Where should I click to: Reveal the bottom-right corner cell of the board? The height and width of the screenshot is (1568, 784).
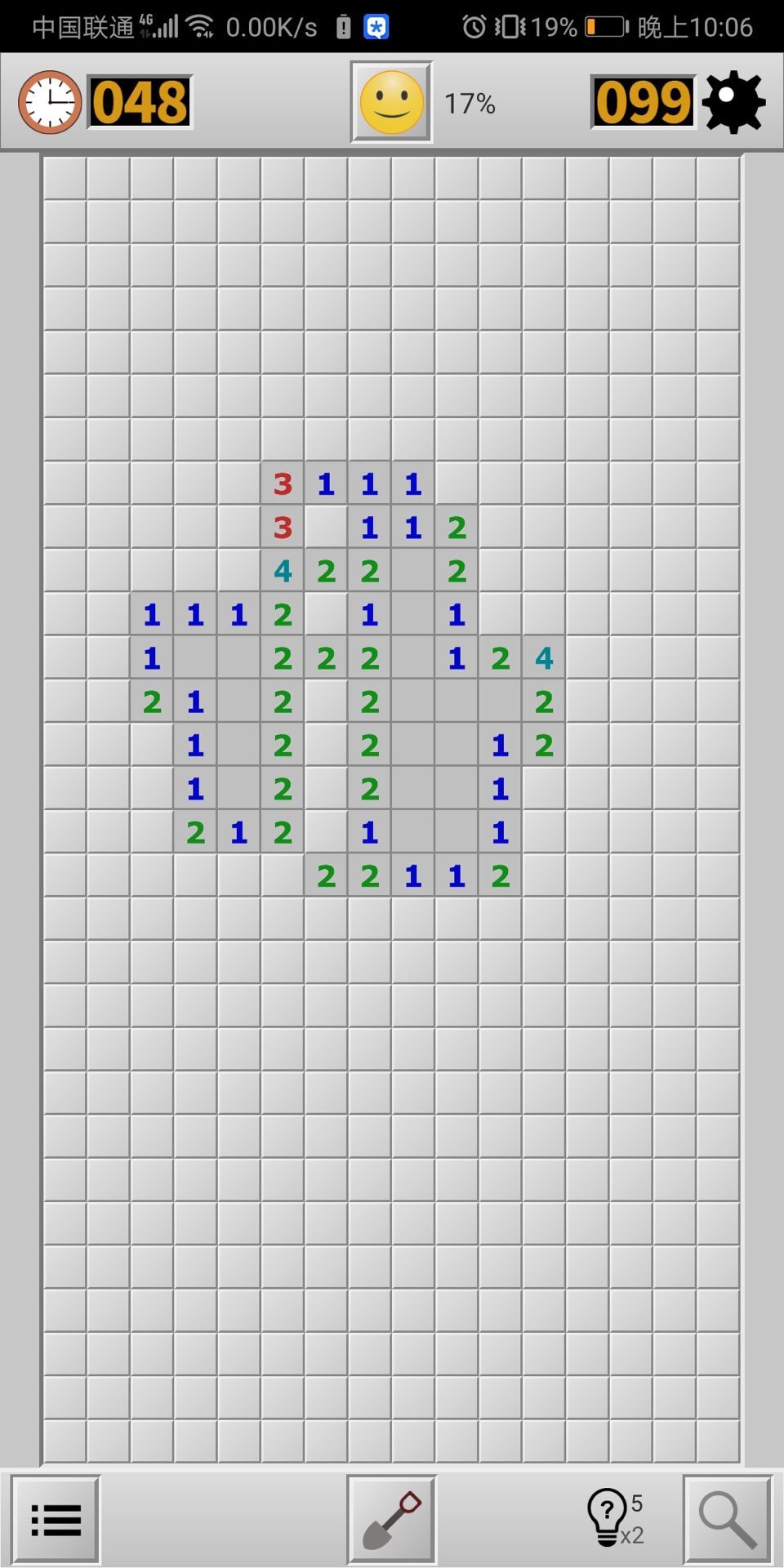(718, 1440)
